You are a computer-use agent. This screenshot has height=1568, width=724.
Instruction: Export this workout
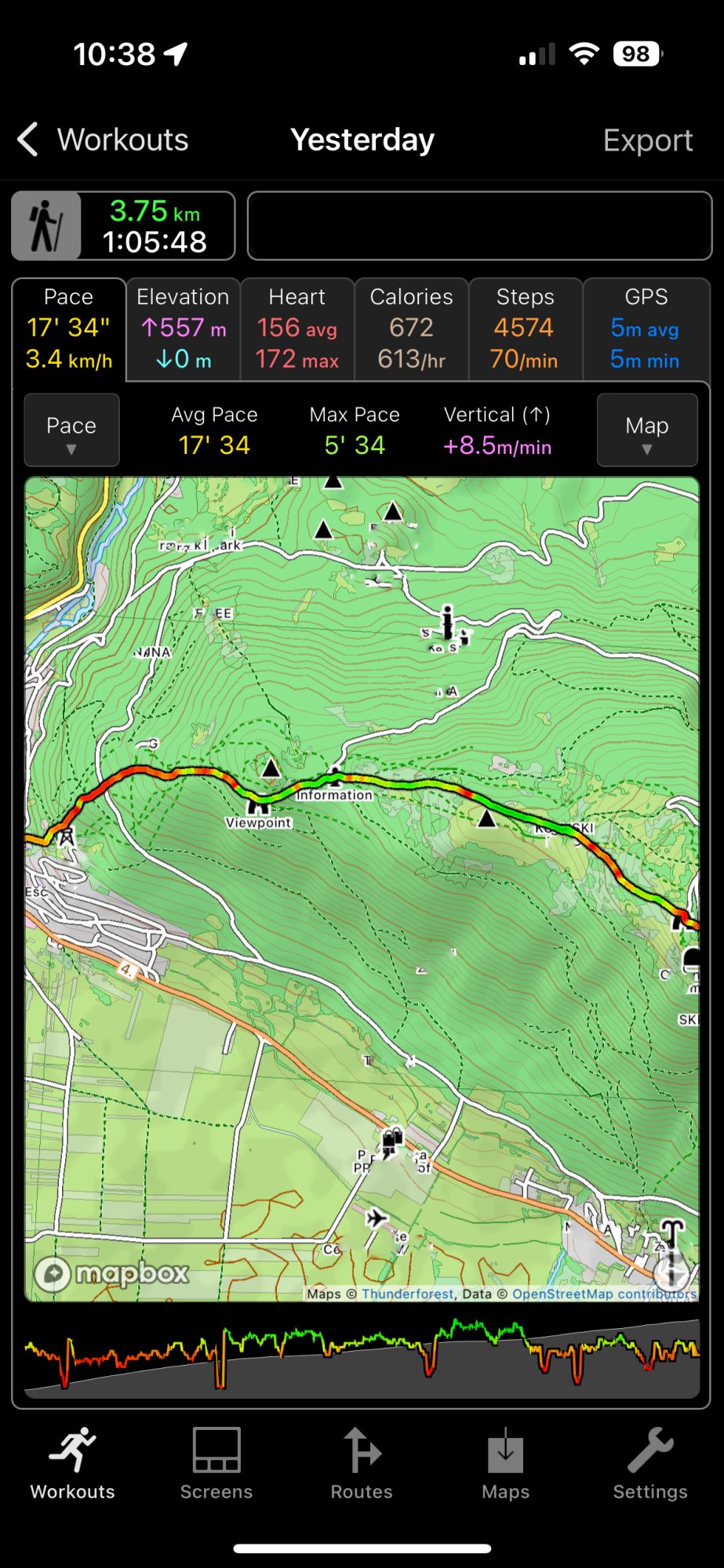click(x=647, y=140)
